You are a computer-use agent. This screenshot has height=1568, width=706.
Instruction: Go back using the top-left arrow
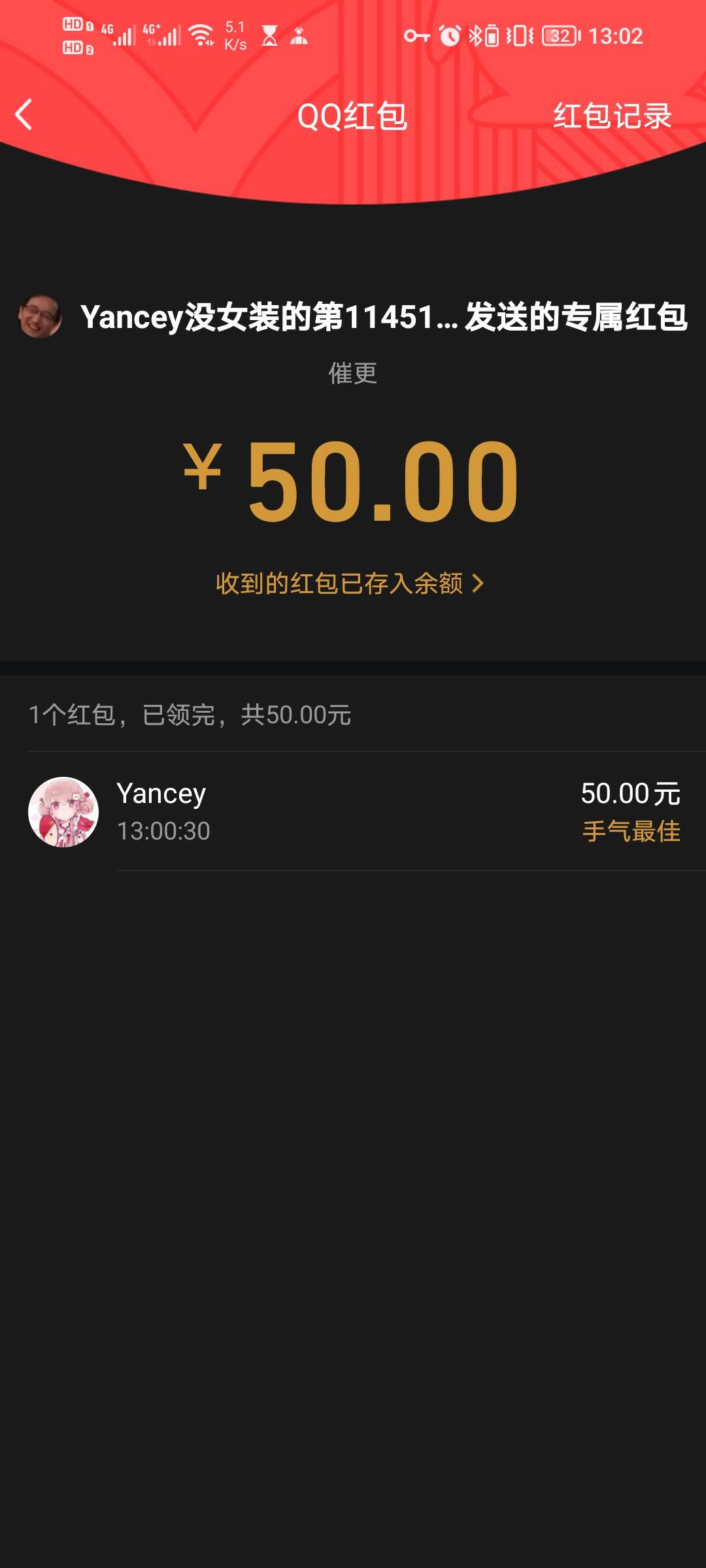tap(24, 115)
